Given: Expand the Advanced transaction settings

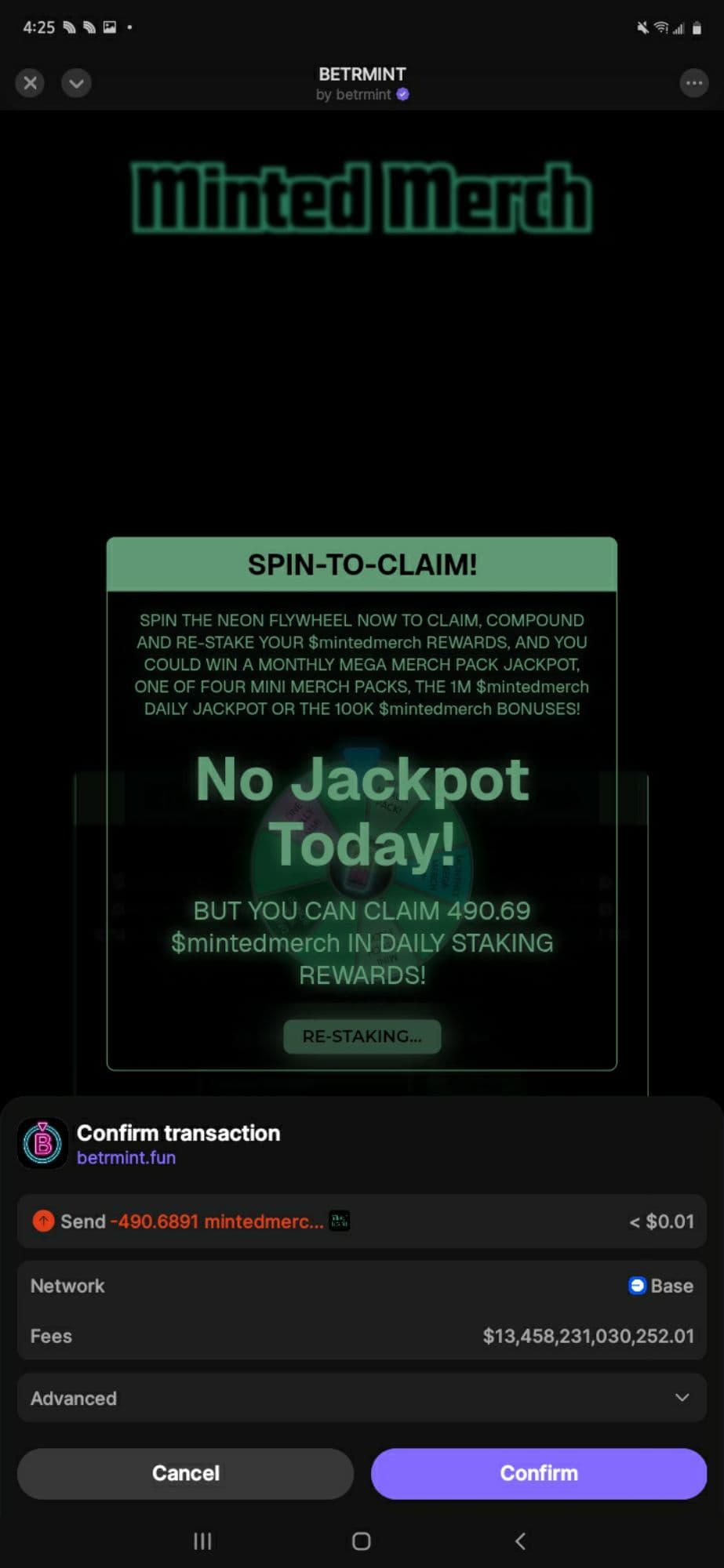Looking at the screenshot, I should click(362, 1398).
